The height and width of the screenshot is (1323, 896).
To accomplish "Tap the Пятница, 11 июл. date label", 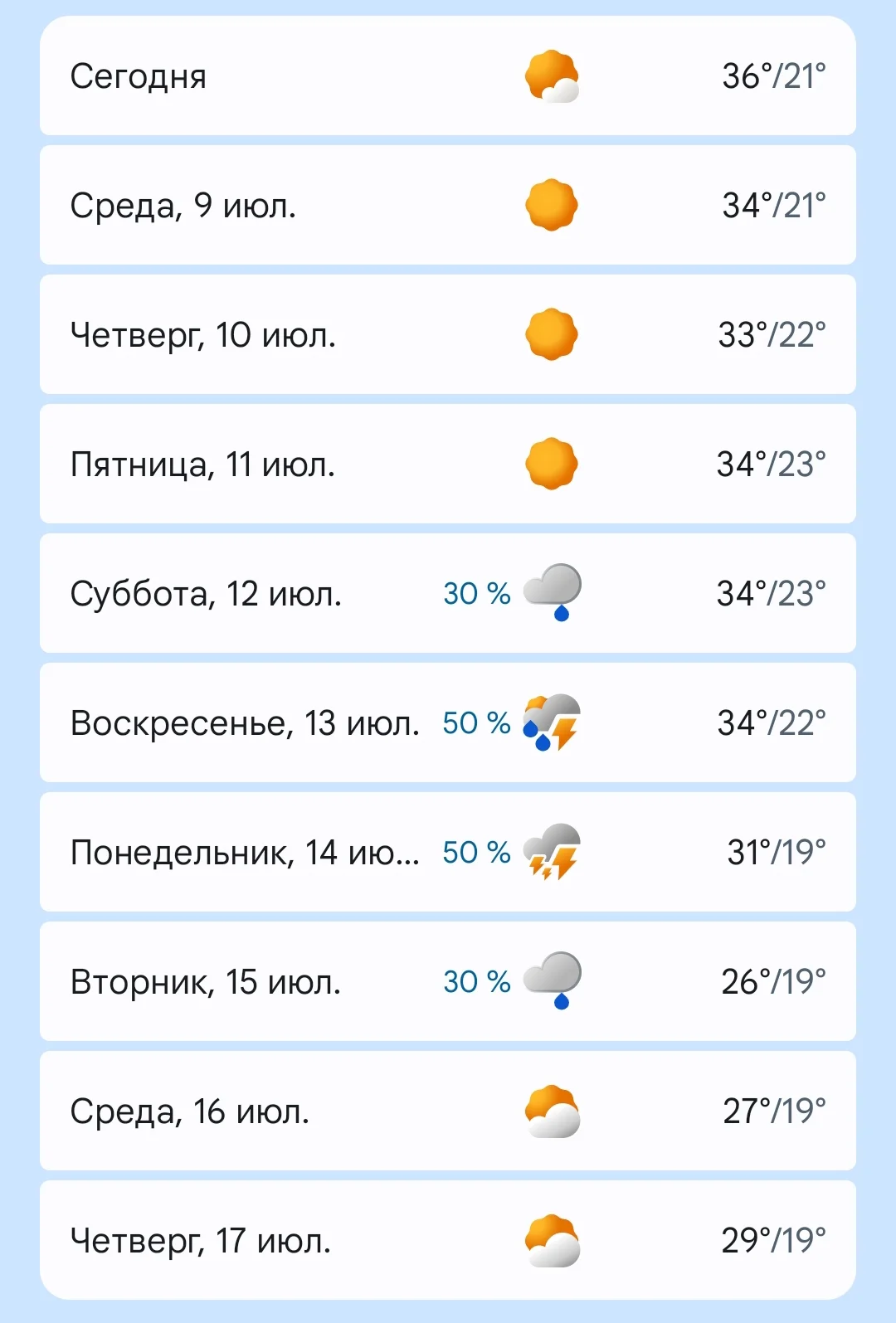I will [x=202, y=465].
